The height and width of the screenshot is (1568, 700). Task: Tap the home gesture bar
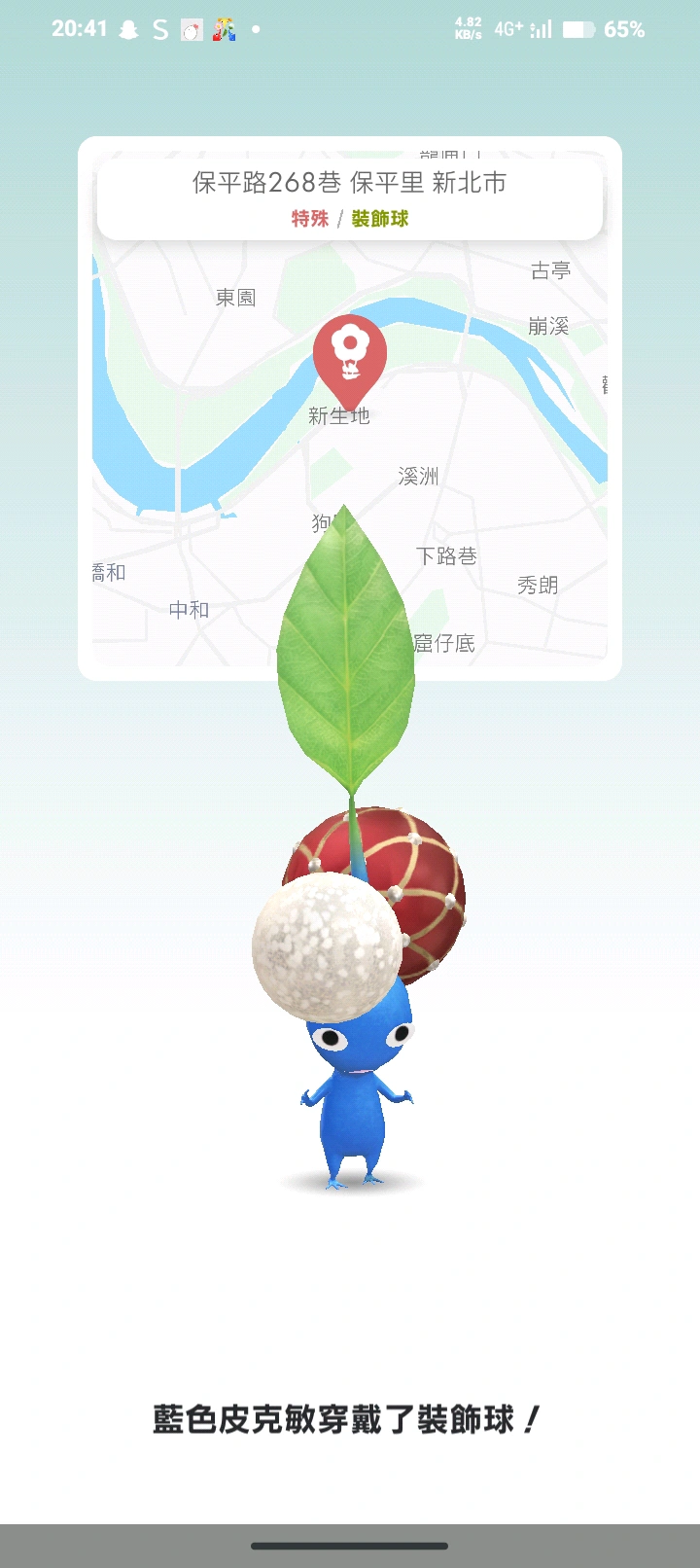[349, 1546]
